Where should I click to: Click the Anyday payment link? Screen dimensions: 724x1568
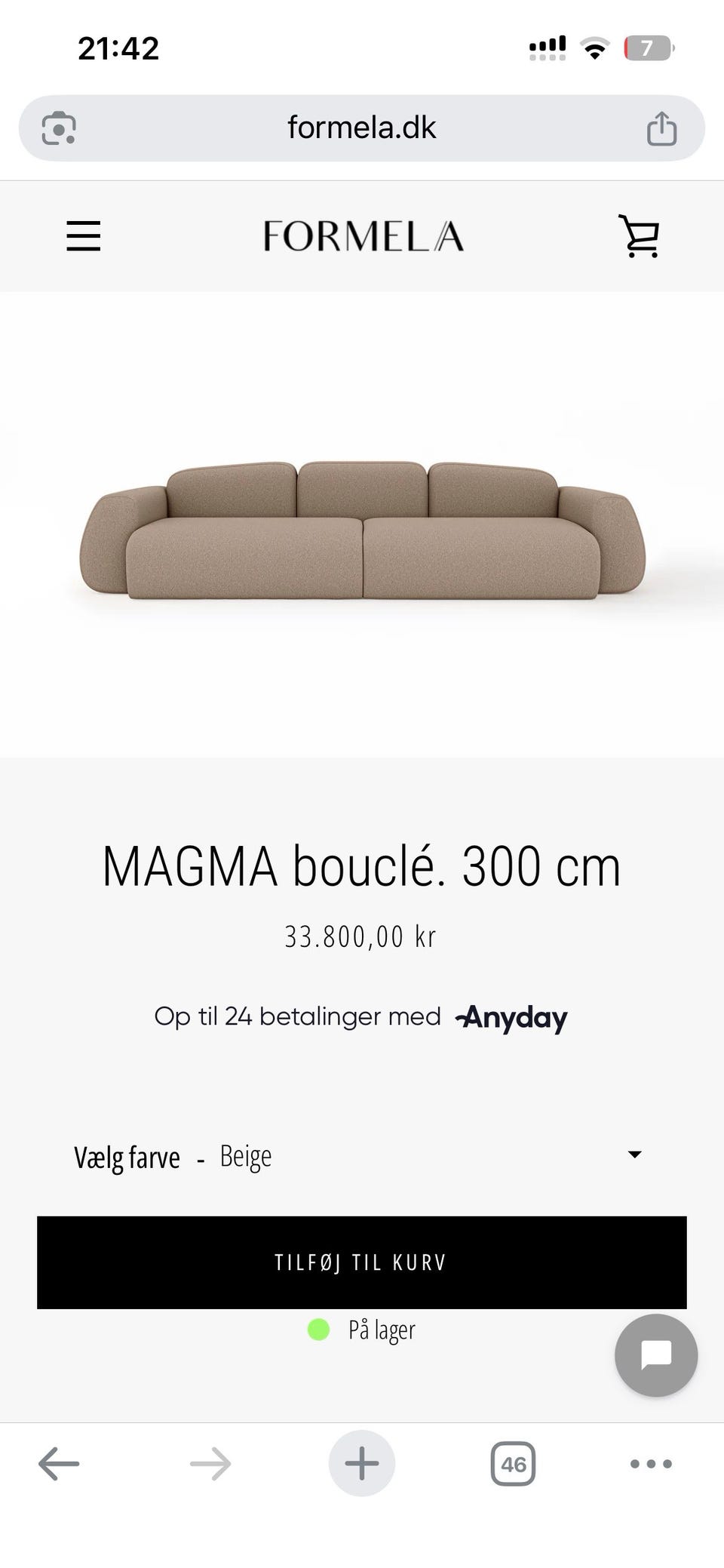tap(511, 1018)
